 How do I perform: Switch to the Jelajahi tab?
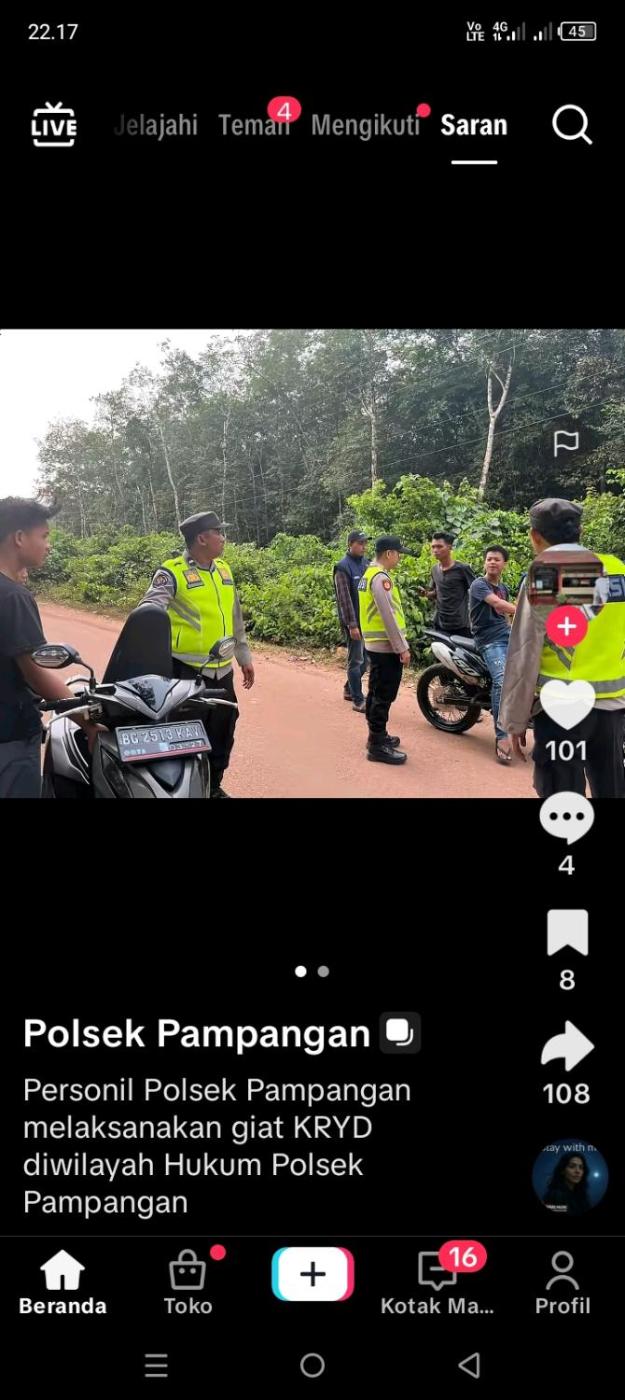[156, 125]
